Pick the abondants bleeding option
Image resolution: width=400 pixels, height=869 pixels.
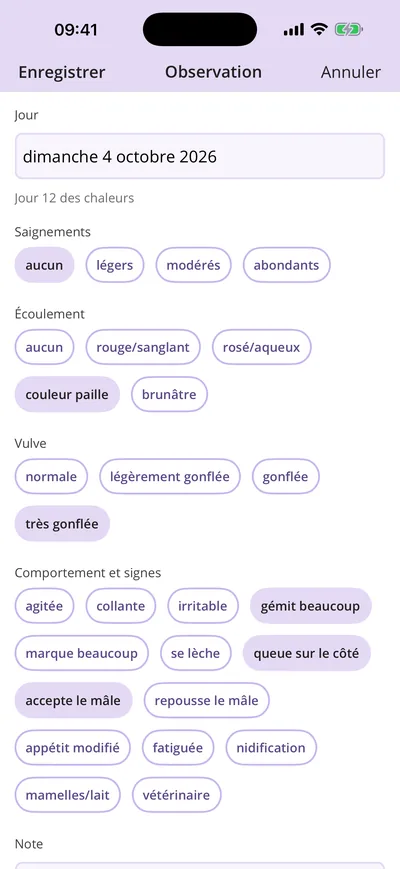coord(286,265)
